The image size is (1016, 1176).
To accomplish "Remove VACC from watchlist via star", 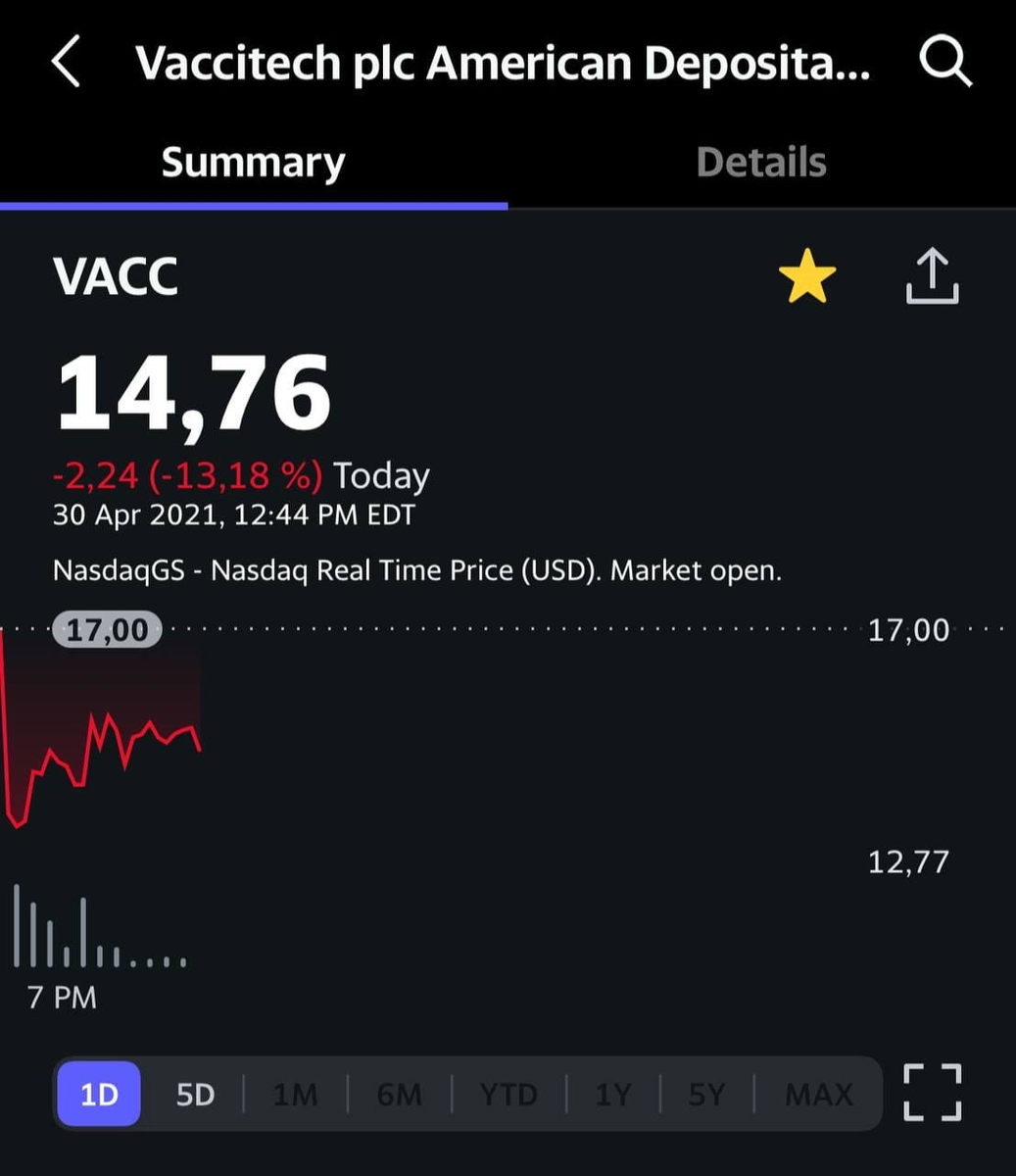I will click(807, 276).
